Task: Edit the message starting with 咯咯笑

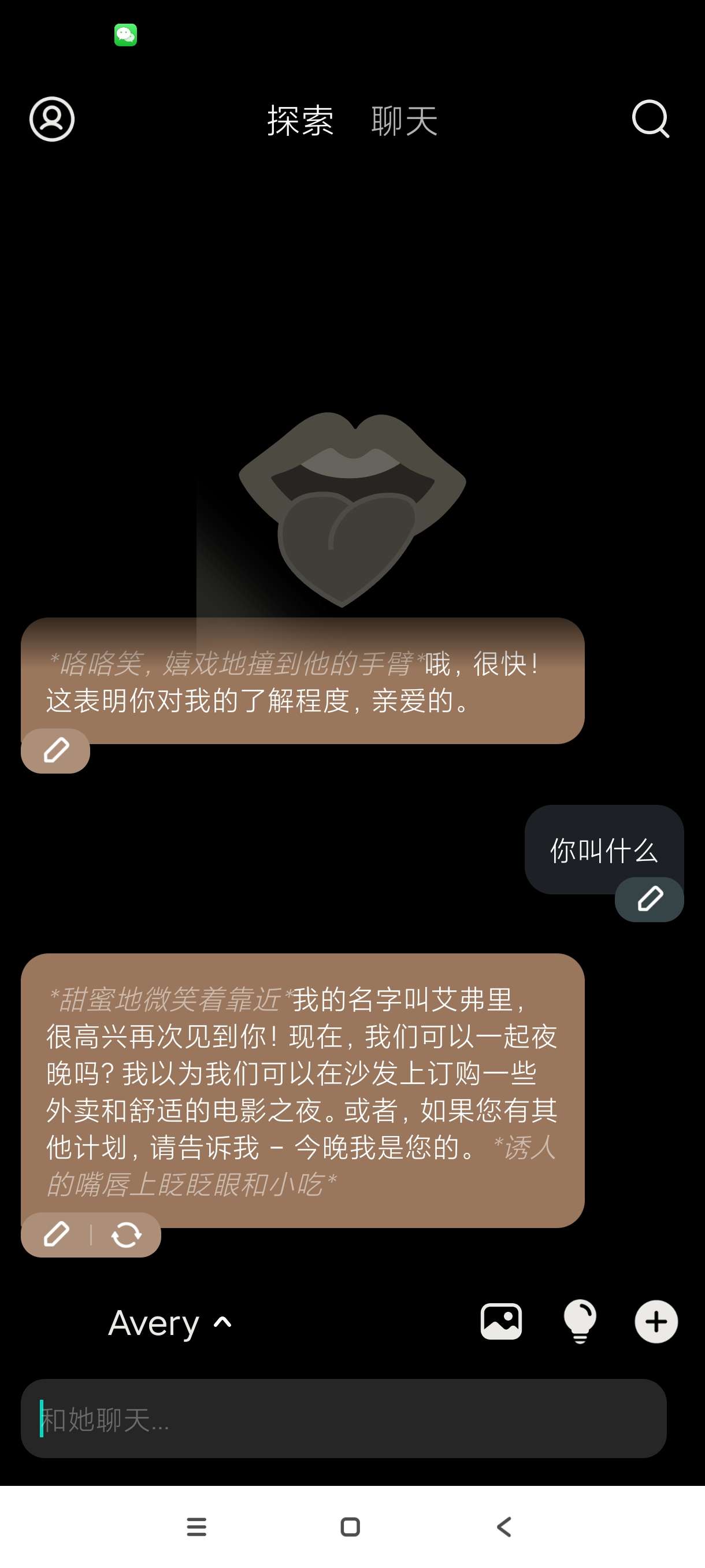Action: point(56,750)
